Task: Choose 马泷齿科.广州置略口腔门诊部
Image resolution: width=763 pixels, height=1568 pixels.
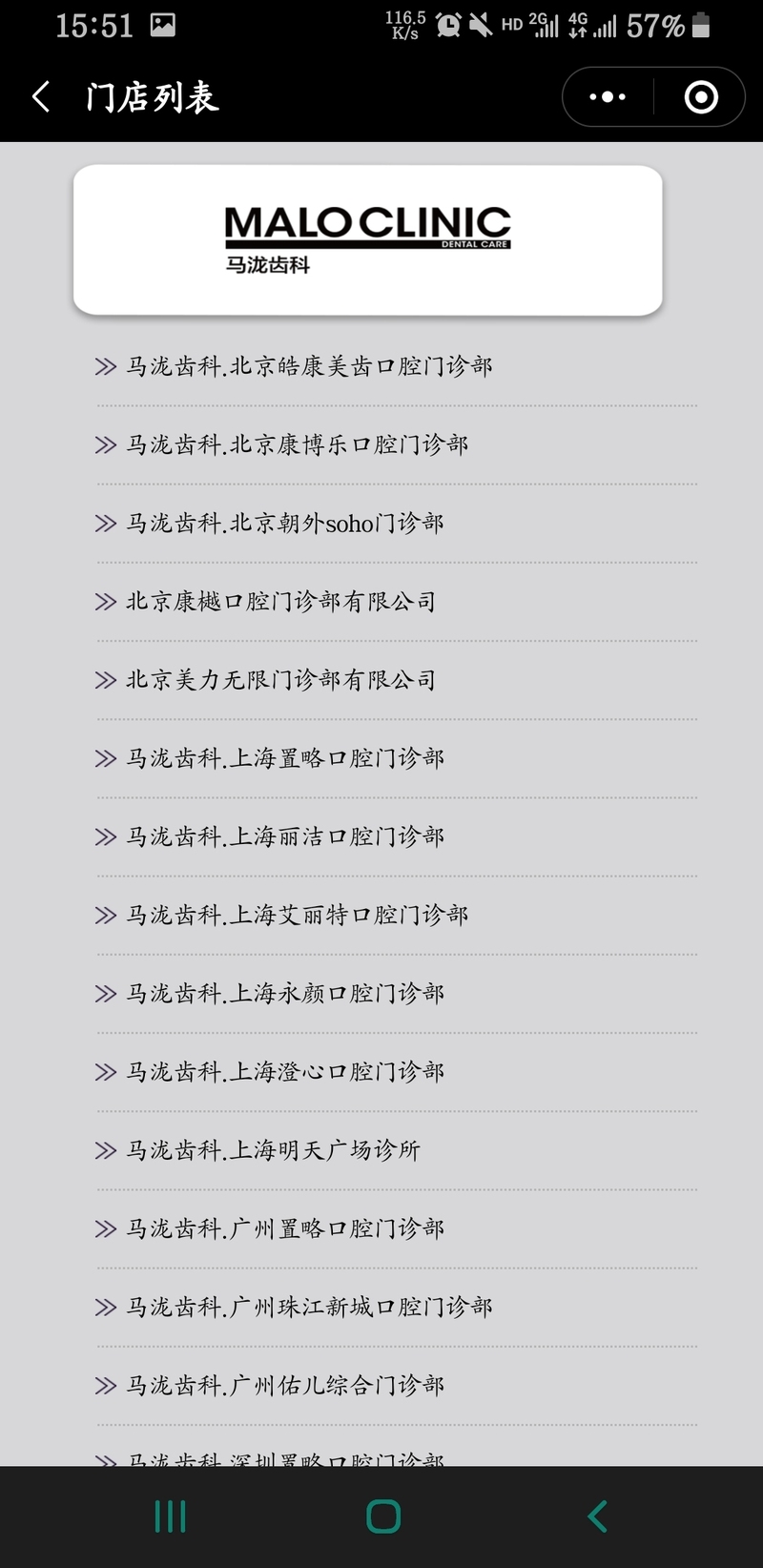Action: [x=397, y=1228]
